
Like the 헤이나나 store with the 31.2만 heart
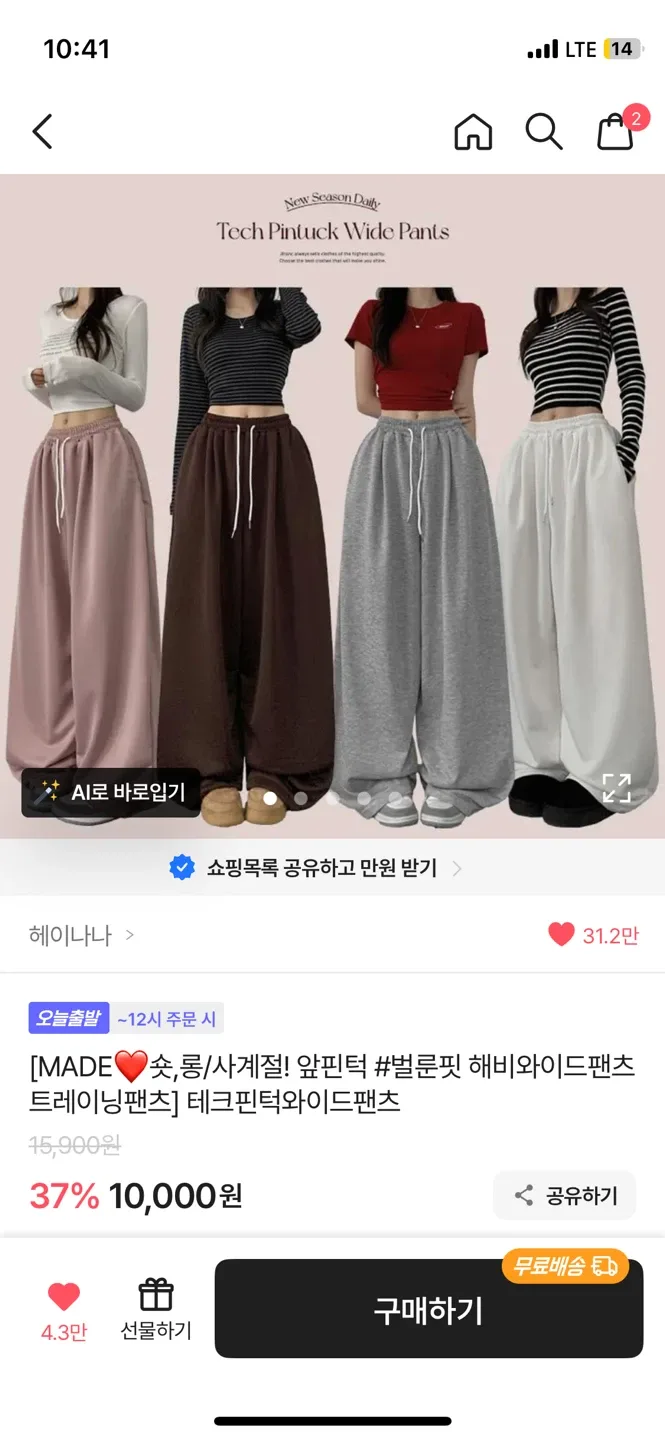[593, 935]
